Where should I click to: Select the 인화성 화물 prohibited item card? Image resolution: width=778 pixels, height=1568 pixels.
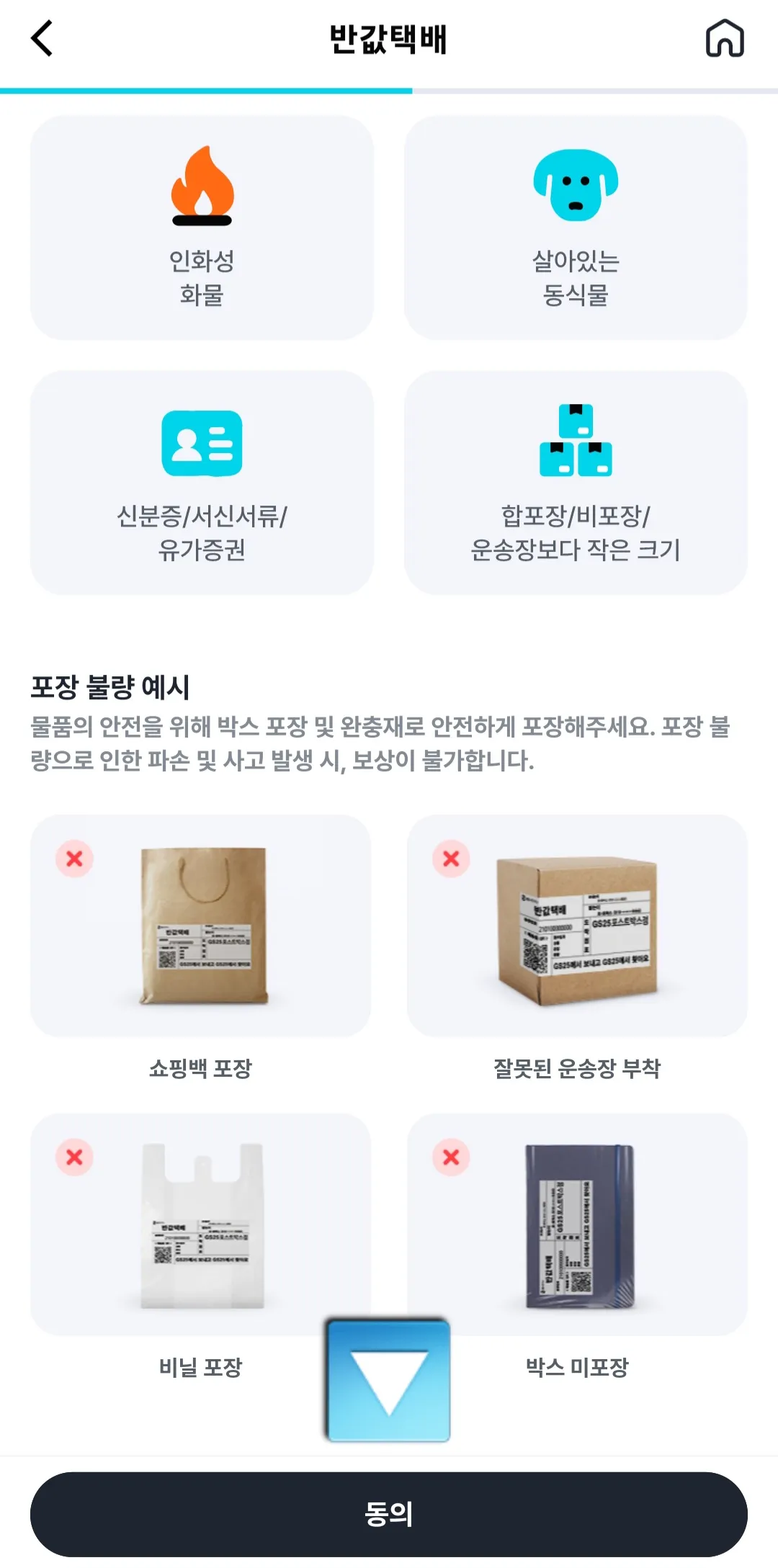[202, 229]
